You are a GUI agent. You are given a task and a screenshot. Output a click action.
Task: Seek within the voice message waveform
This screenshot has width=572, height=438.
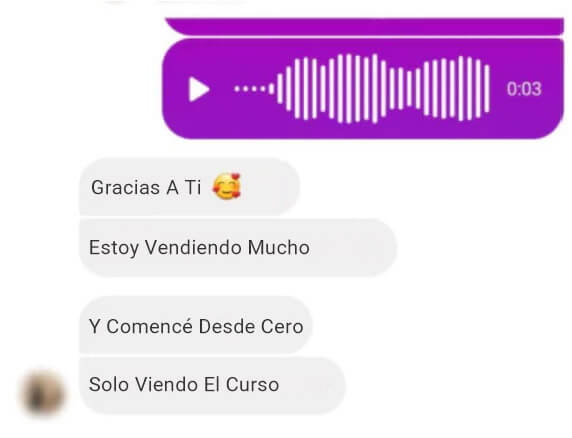click(362, 89)
